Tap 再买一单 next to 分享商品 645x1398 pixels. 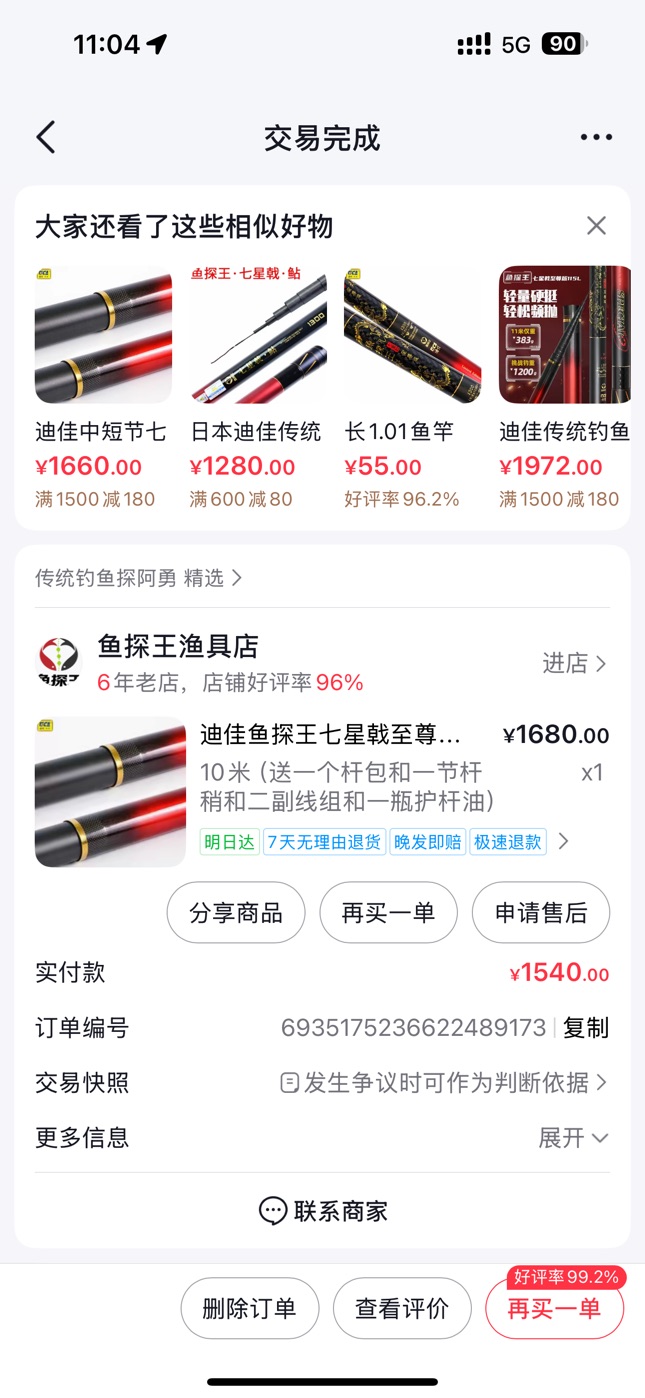[x=388, y=912]
